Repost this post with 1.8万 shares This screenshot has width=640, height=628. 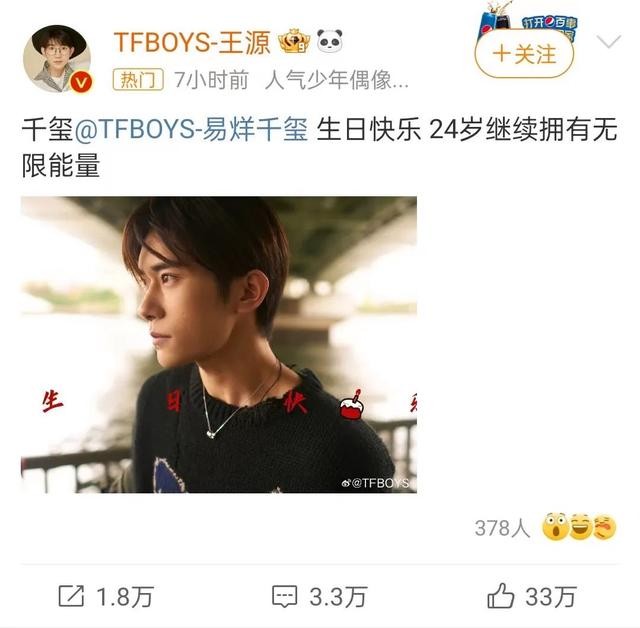(107, 597)
